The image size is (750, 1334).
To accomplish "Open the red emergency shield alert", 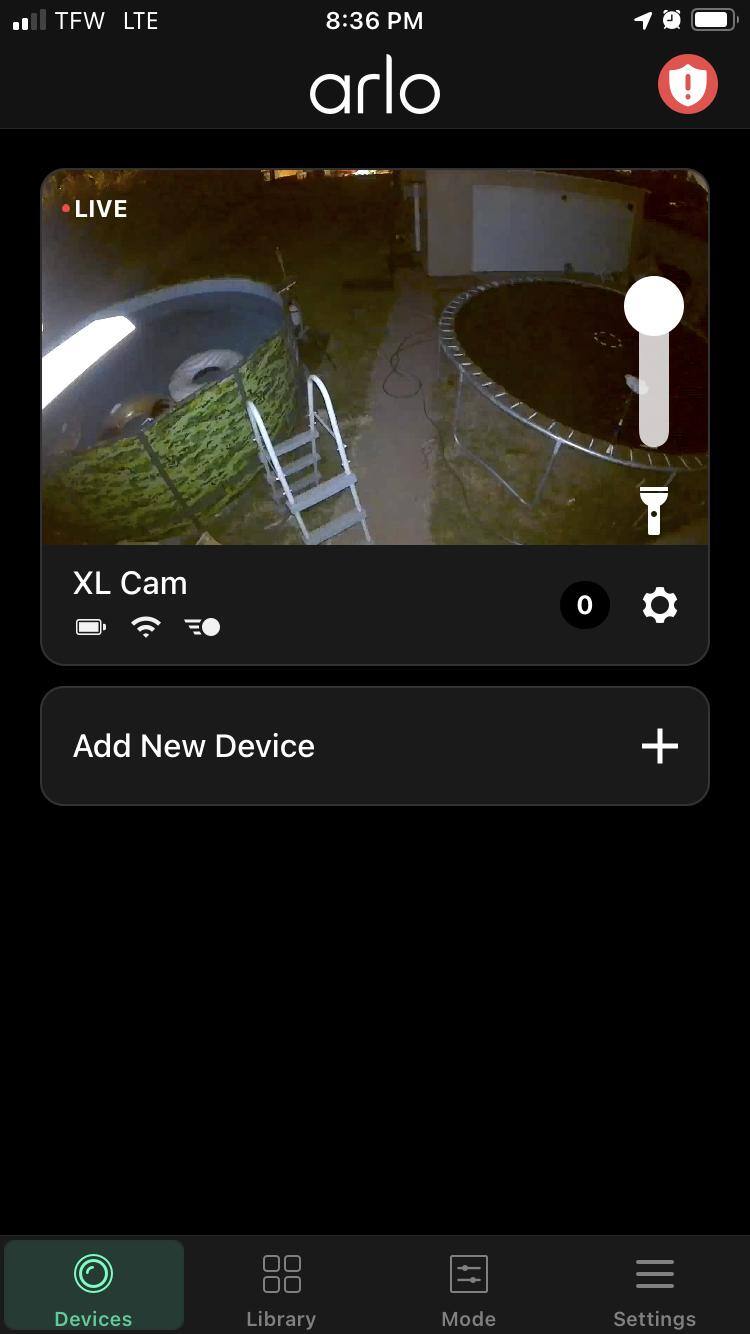I will [688, 84].
